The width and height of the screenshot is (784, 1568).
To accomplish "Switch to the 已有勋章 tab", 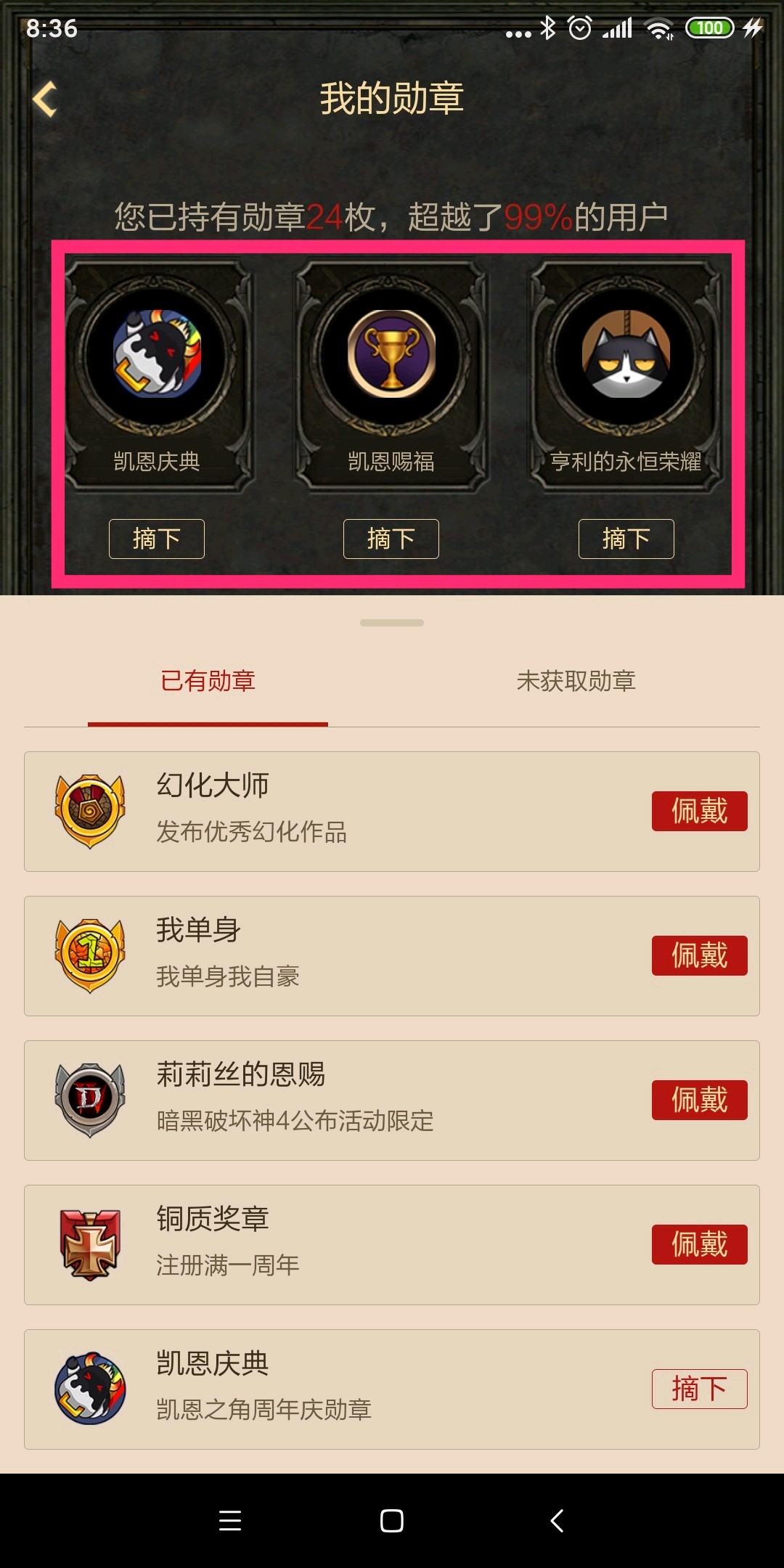I will 208,681.
